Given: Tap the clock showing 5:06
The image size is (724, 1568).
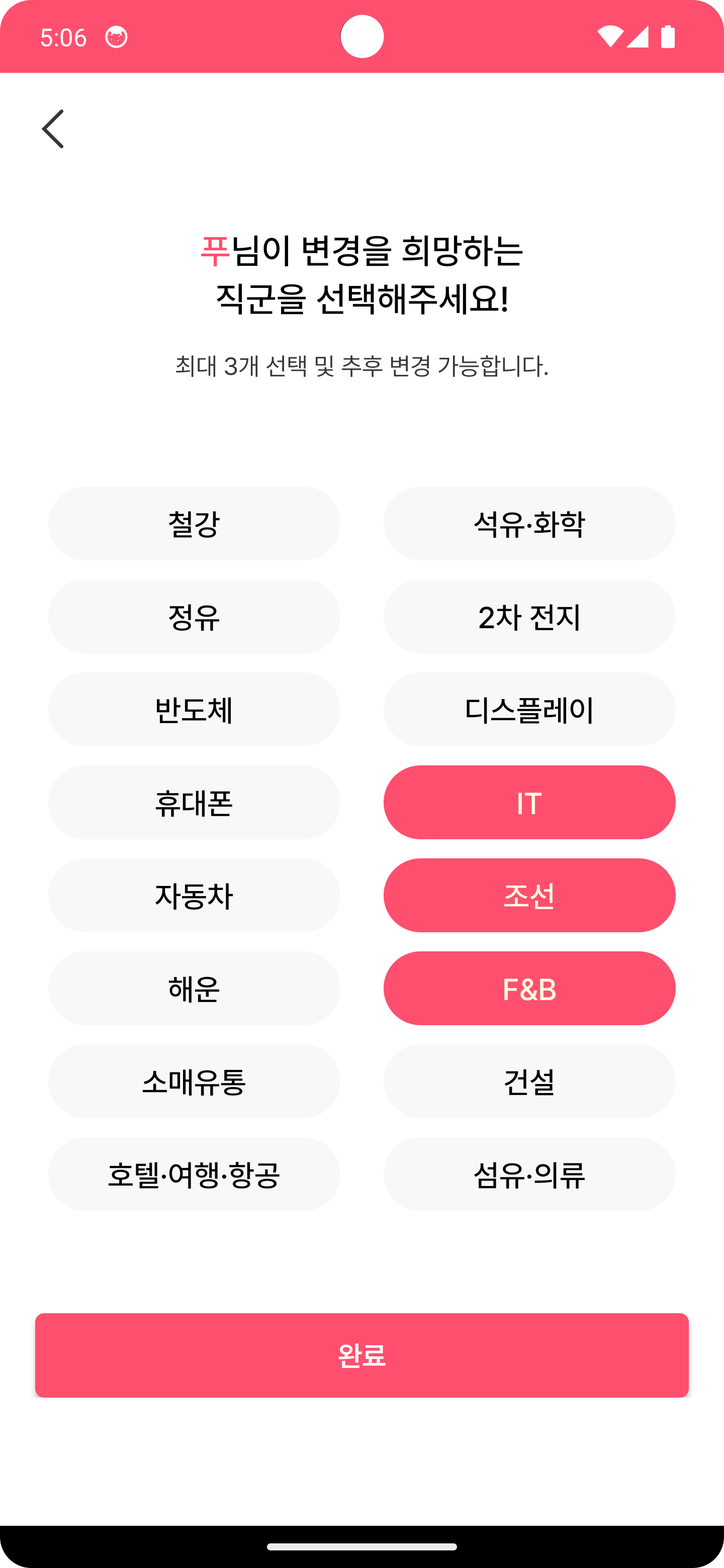Looking at the screenshot, I should click(x=63, y=38).
